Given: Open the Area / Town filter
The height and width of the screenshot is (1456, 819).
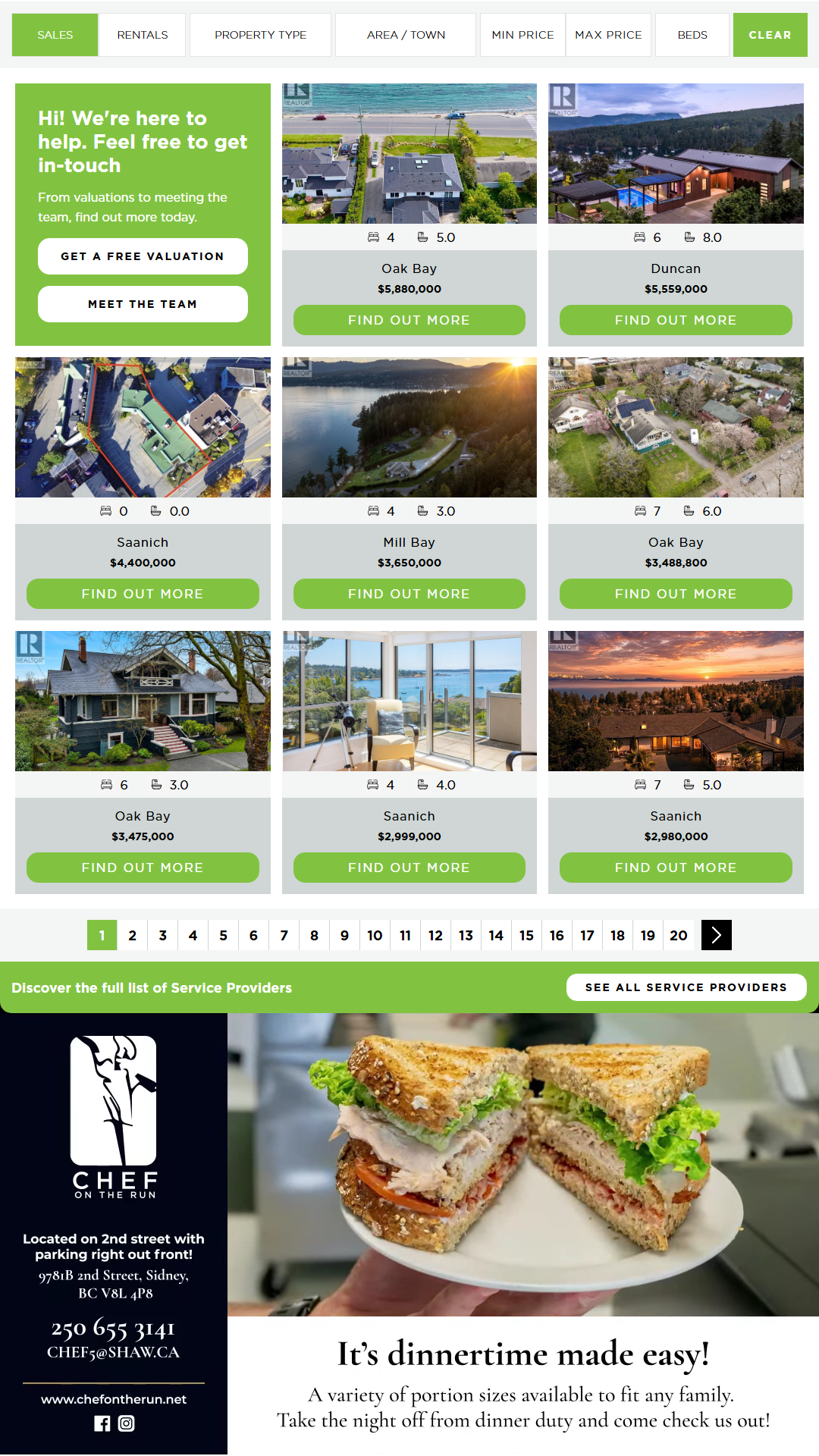Looking at the screenshot, I should (406, 35).
